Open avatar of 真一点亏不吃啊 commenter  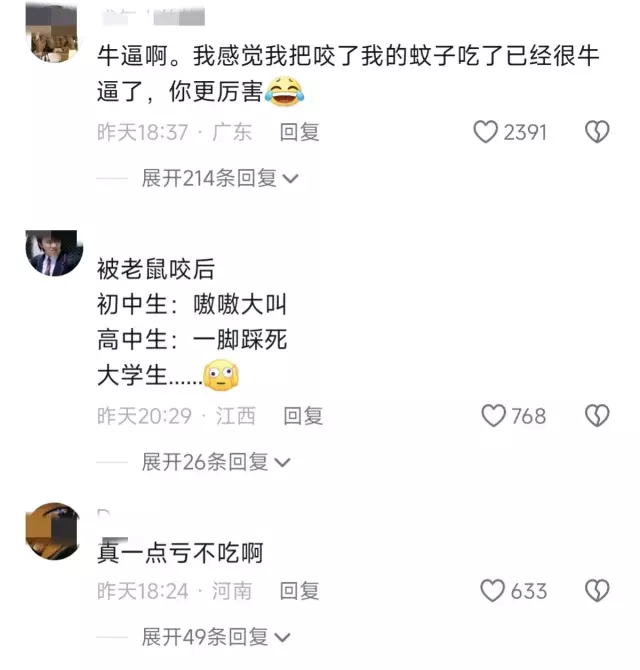pyautogui.click(x=52, y=531)
